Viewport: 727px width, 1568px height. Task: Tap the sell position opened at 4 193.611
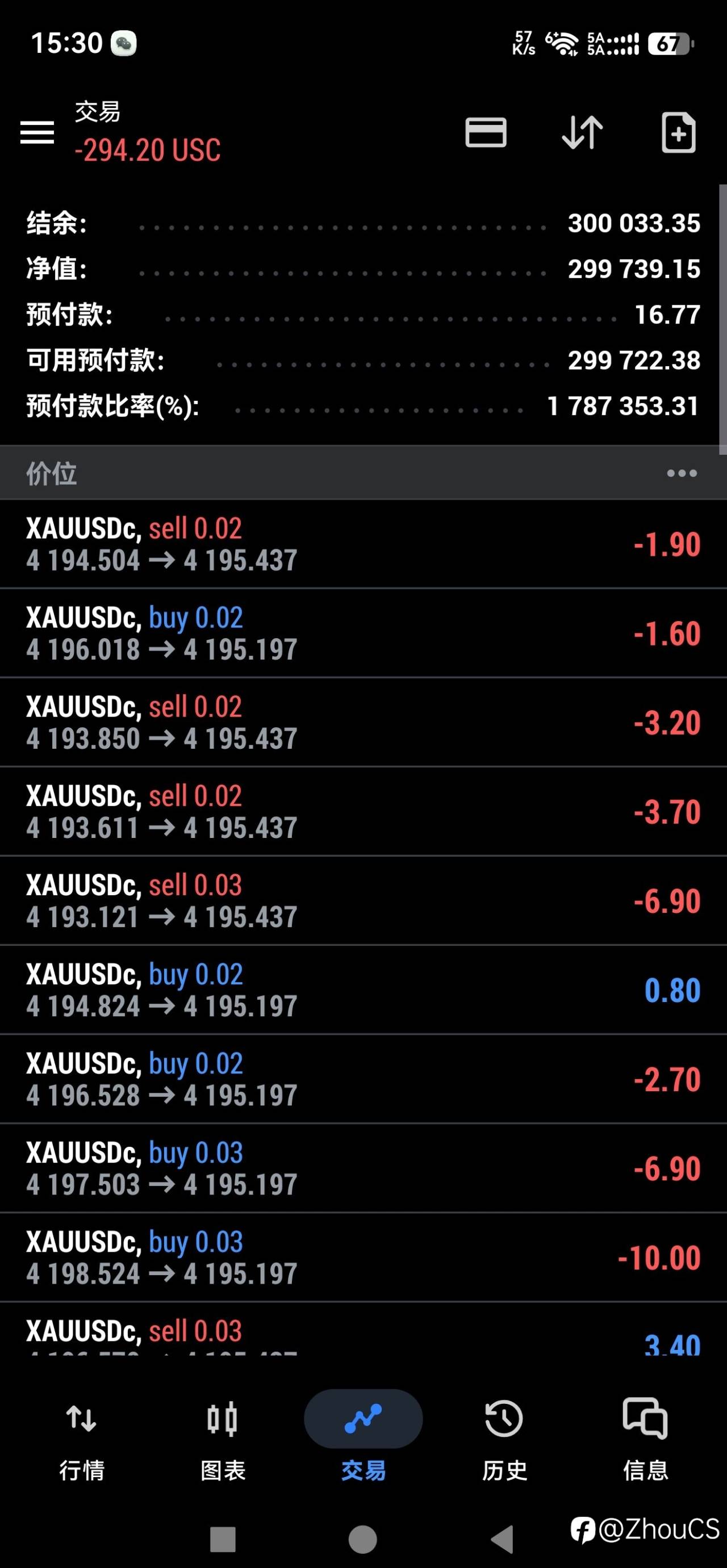click(363, 811)
